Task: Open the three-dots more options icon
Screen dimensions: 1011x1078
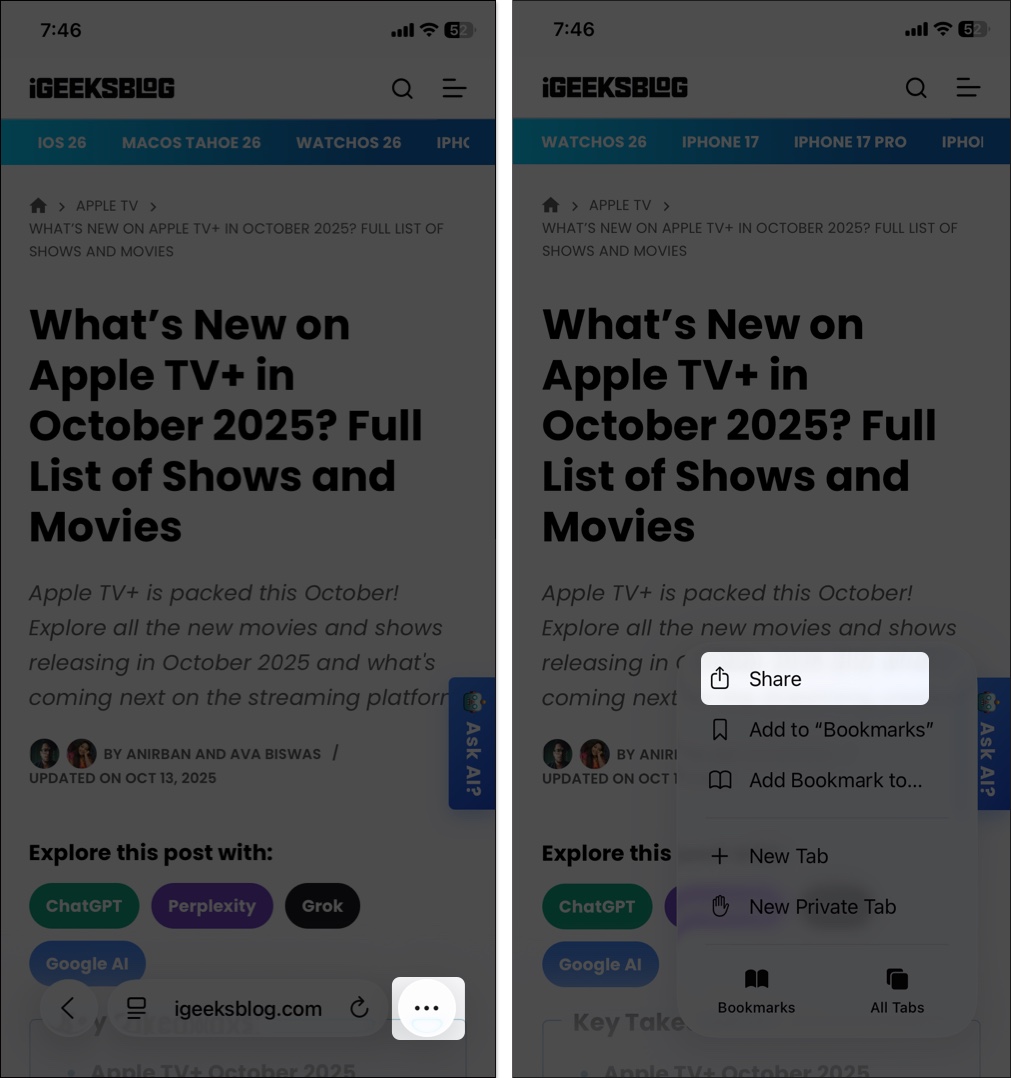Action: coord(428,1008)
